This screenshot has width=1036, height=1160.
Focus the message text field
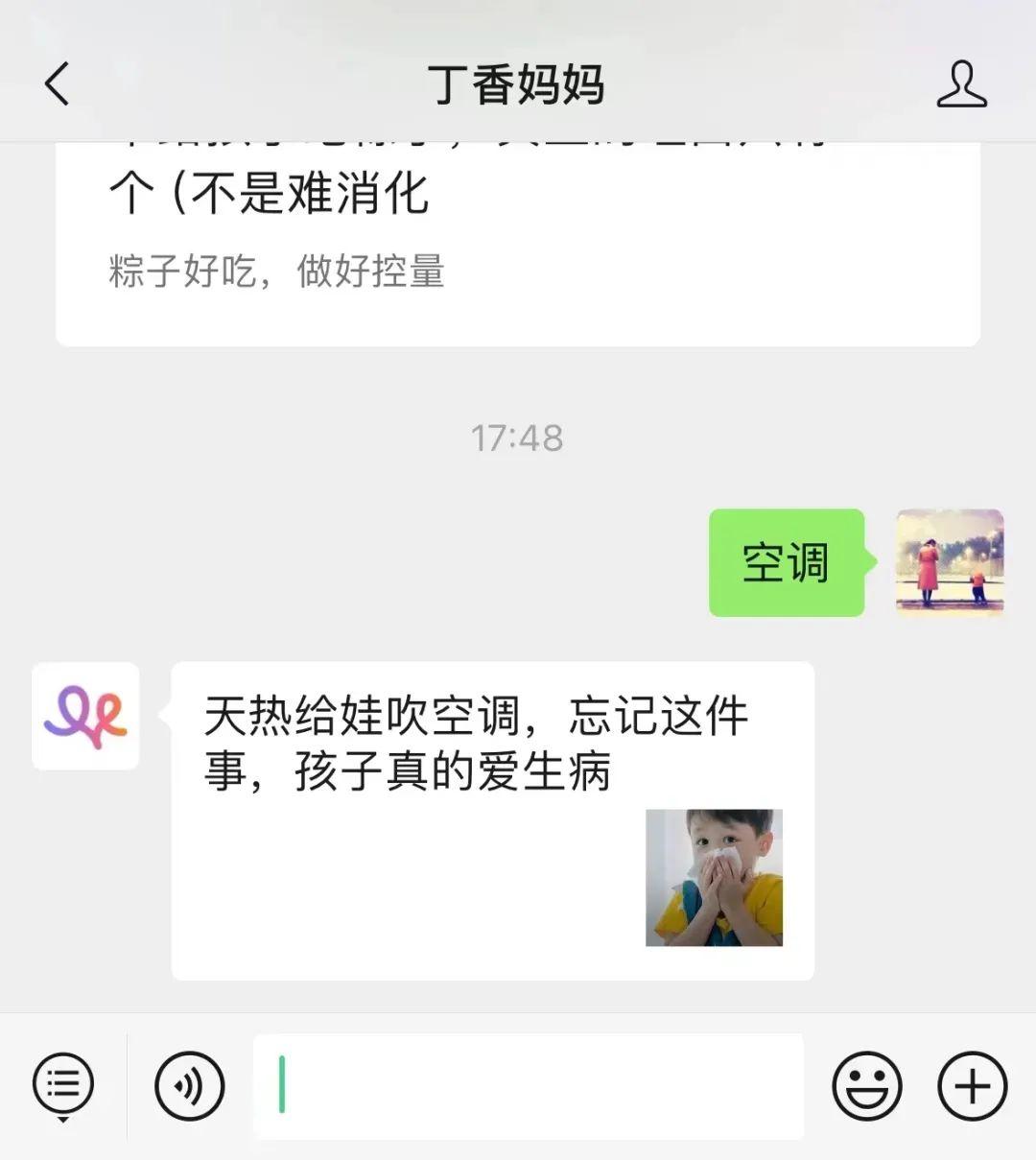[x=528, y=1086]
